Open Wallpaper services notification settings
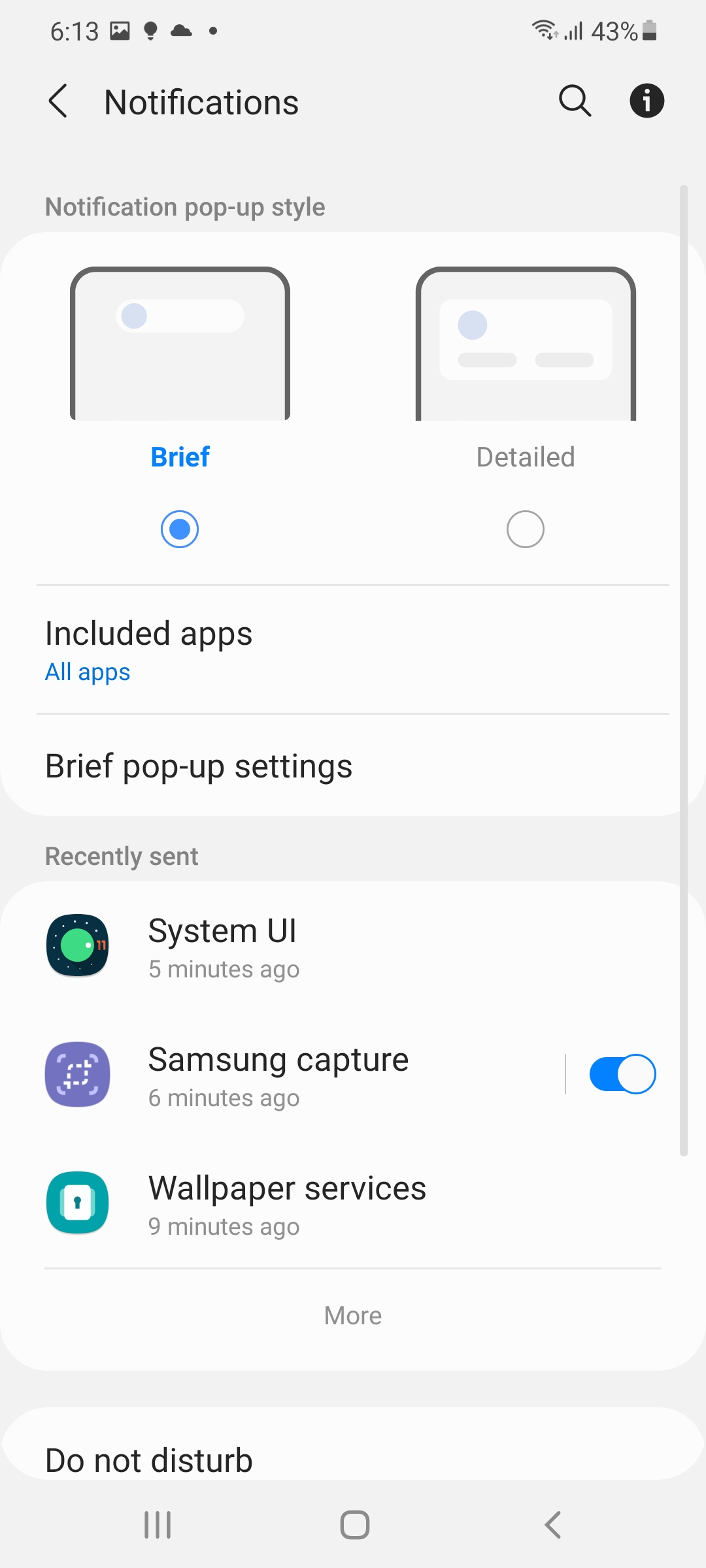Image resolution: width=706 pixels, height=1568 pixels. 353,1203
